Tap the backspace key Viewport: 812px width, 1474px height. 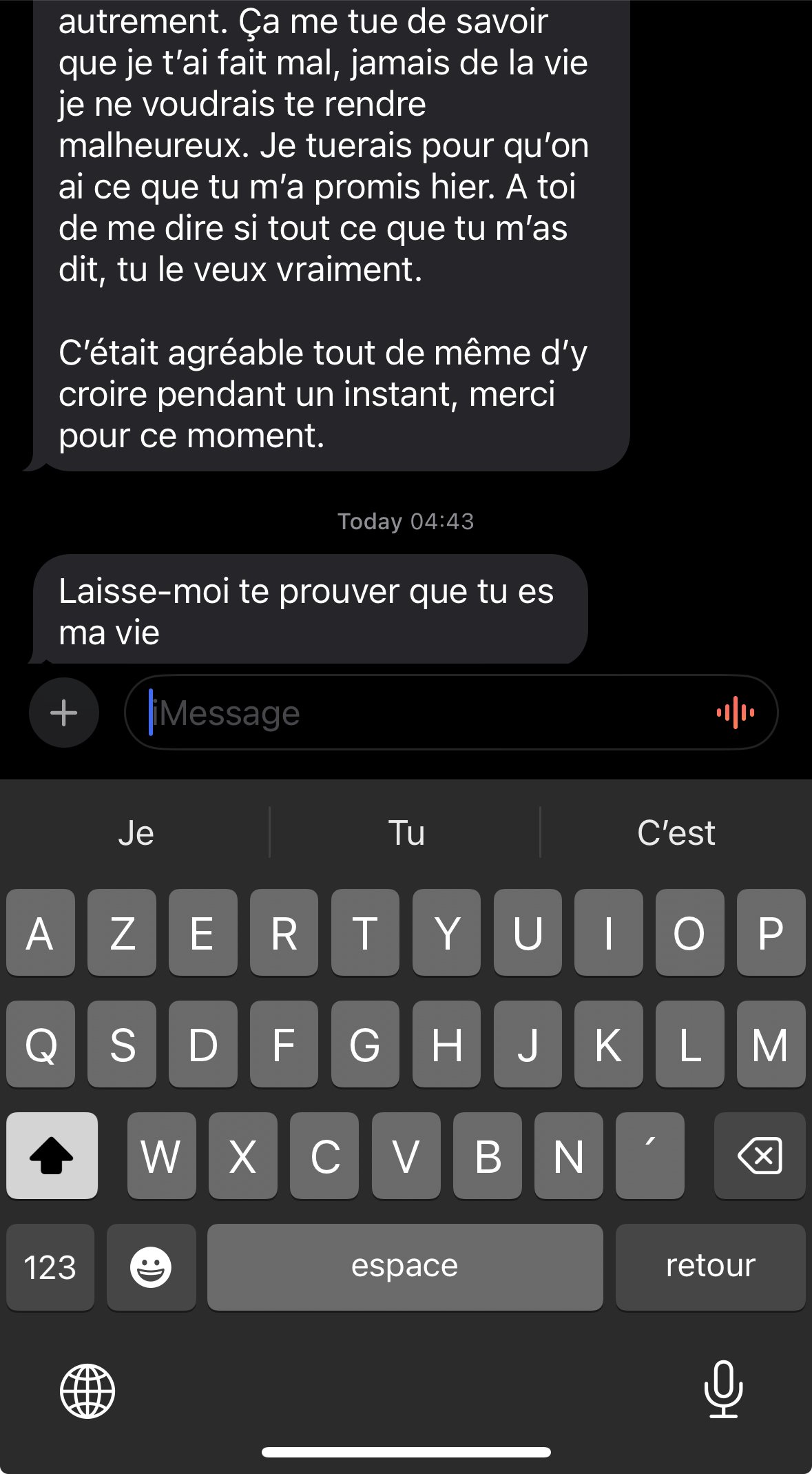pyautogui.click(x=759, y=1156)
